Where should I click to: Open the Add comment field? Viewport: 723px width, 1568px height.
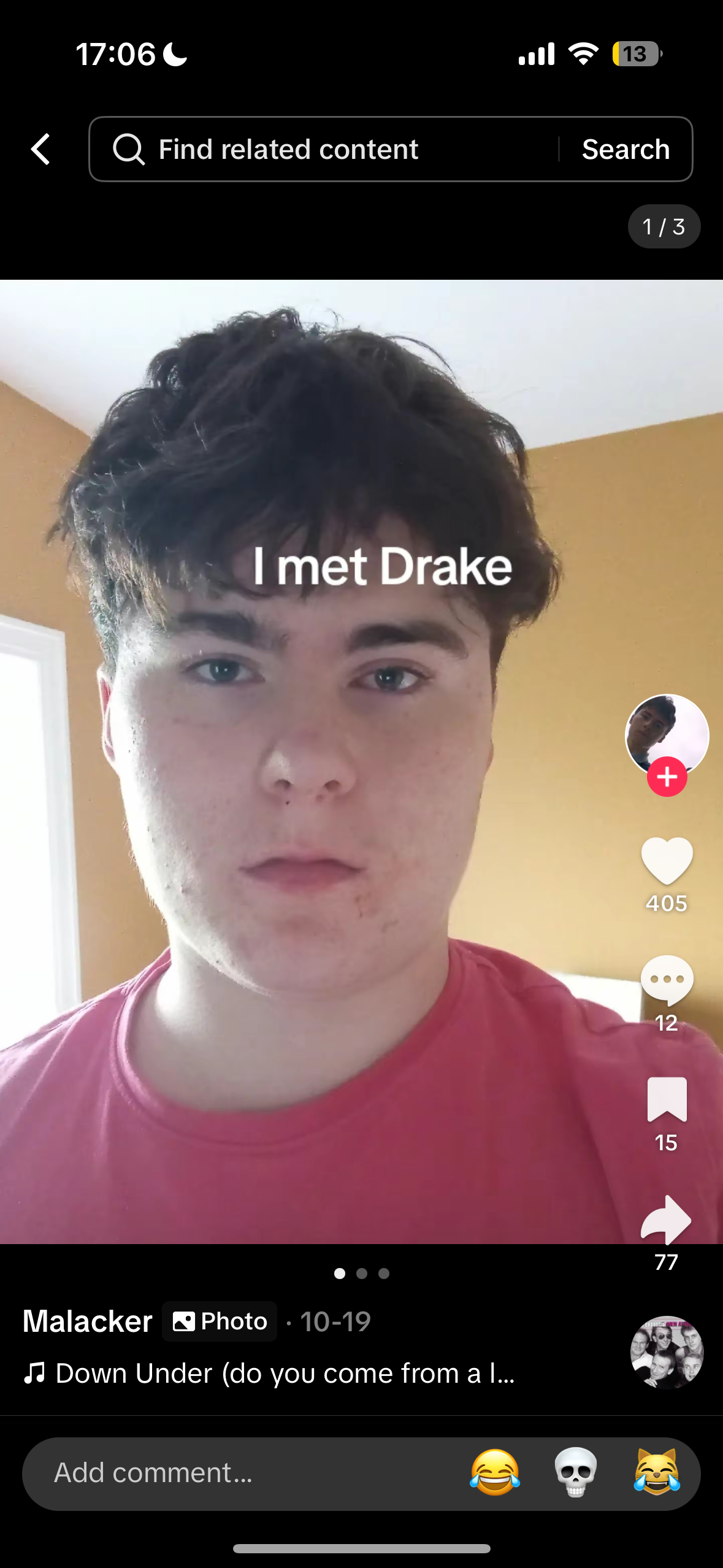[245, 1473]
